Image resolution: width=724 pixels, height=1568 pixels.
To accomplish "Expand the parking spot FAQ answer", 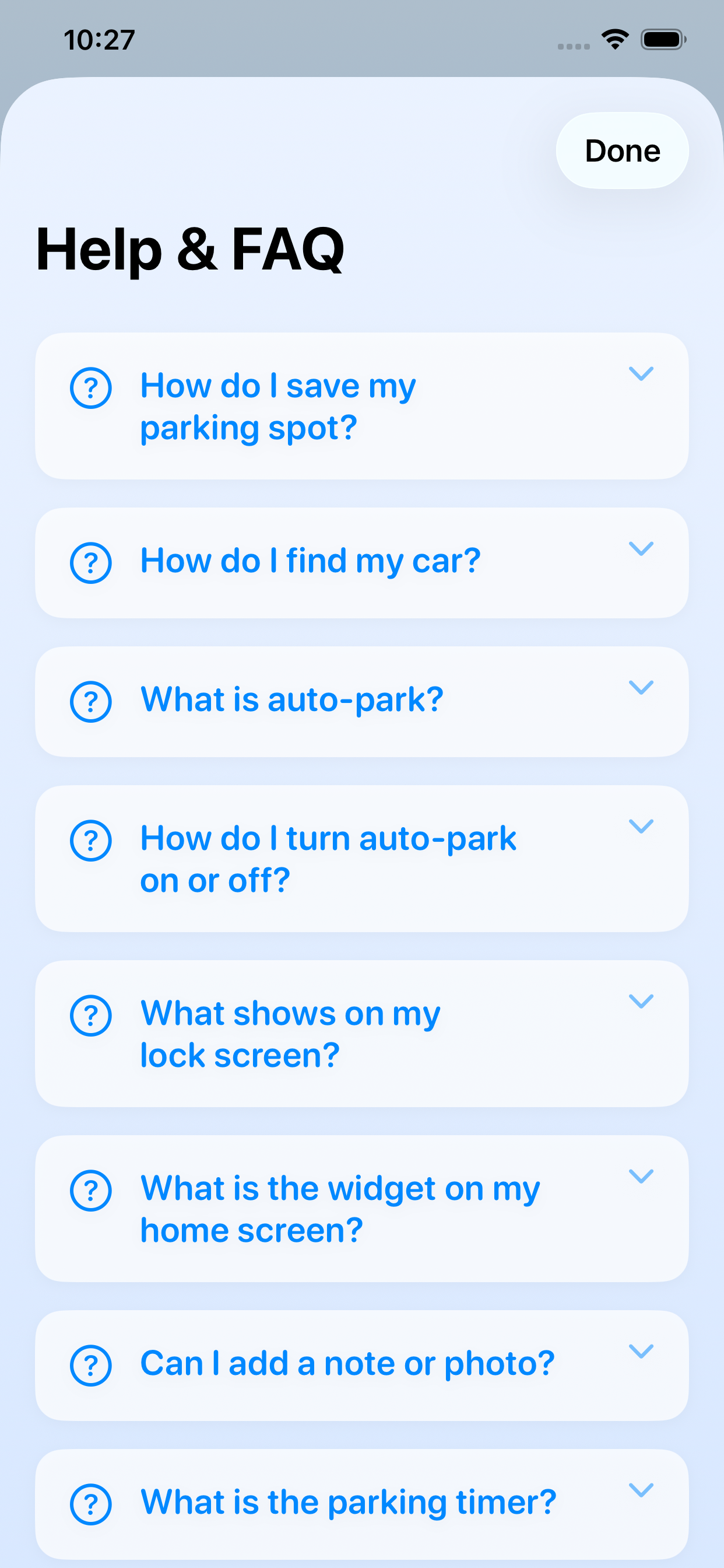I will [642, 374].
